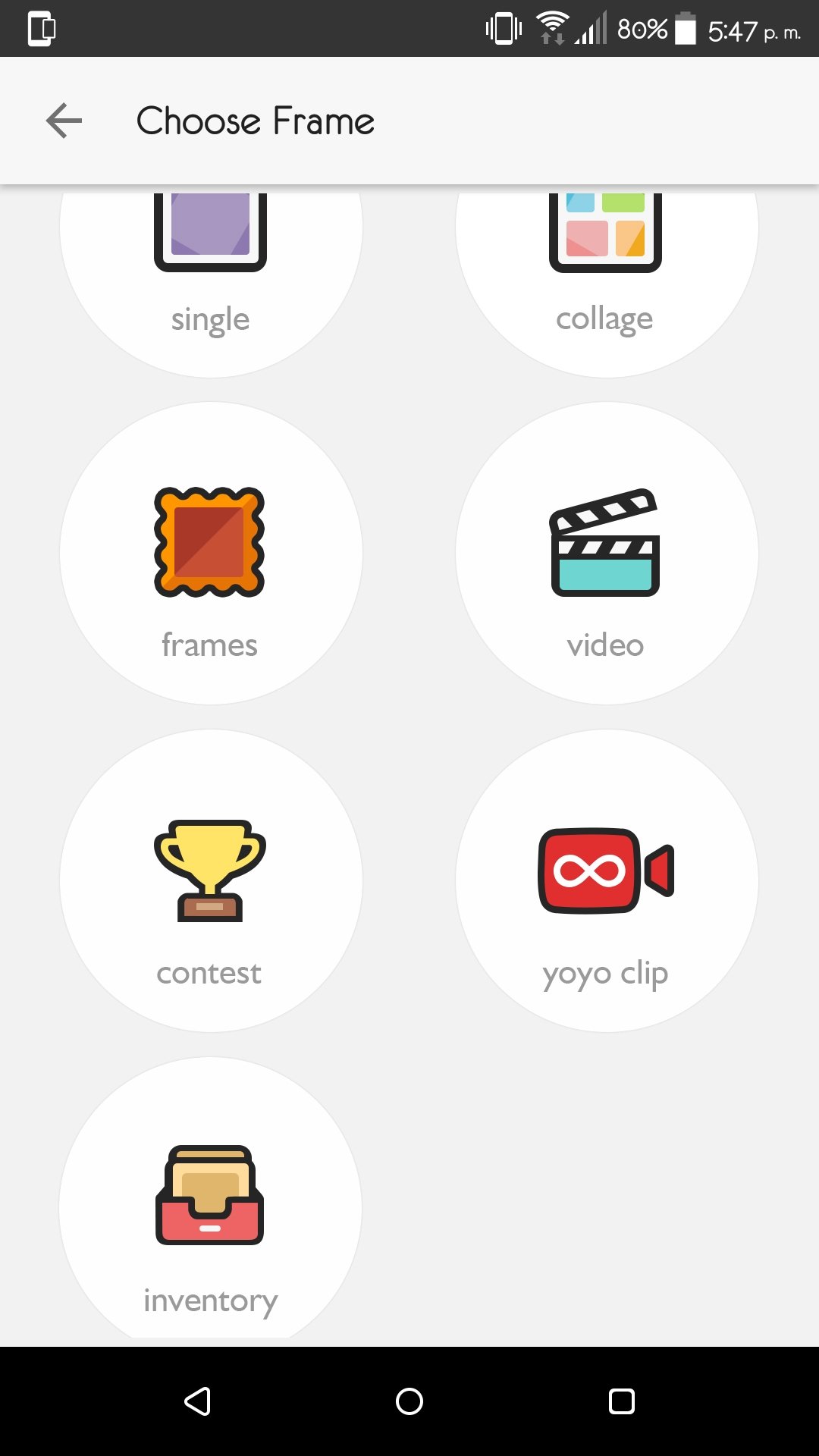Viewport: 819px width, 1456px height.
Task: Go back from Choose Frame
Action: coord(64,121)
